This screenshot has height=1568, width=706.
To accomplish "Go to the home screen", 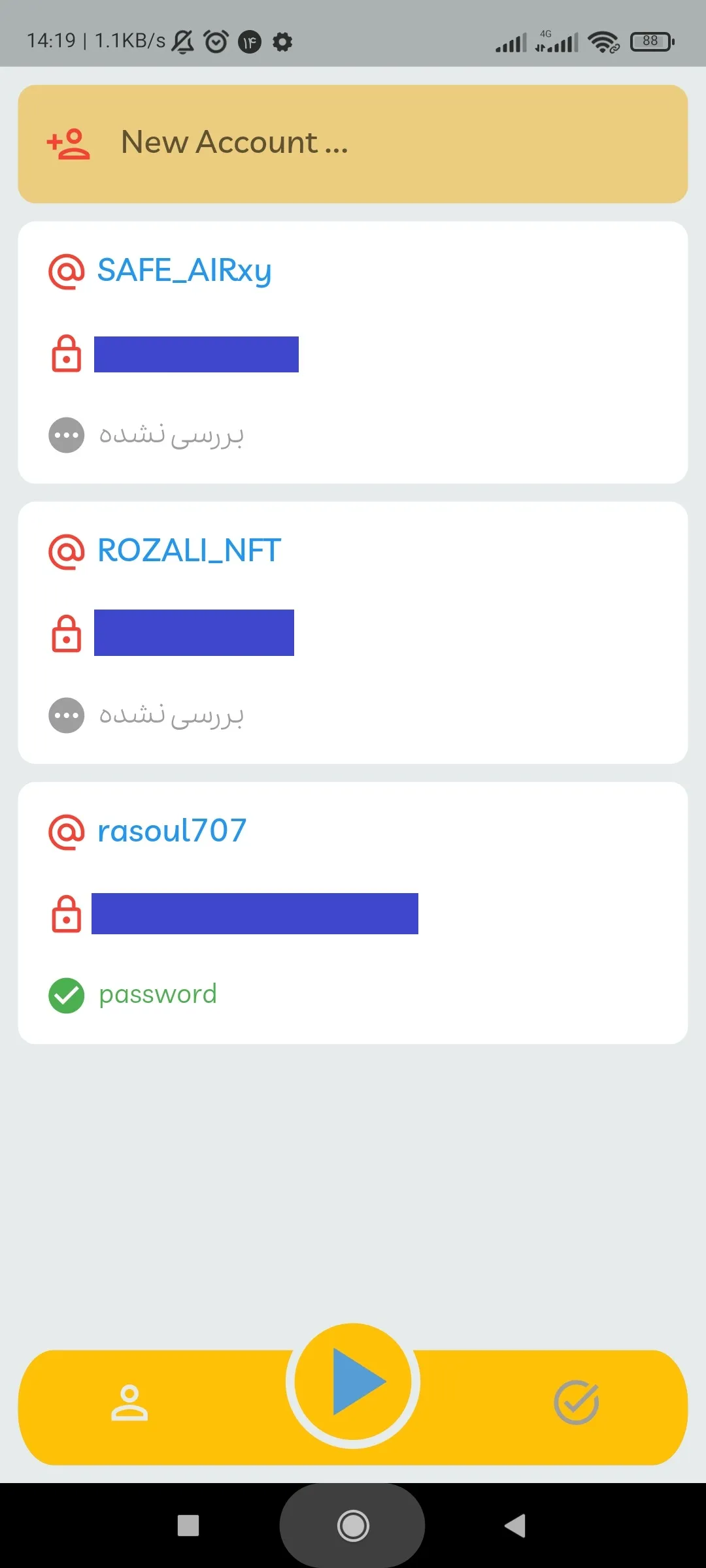I will (353, 1526).
